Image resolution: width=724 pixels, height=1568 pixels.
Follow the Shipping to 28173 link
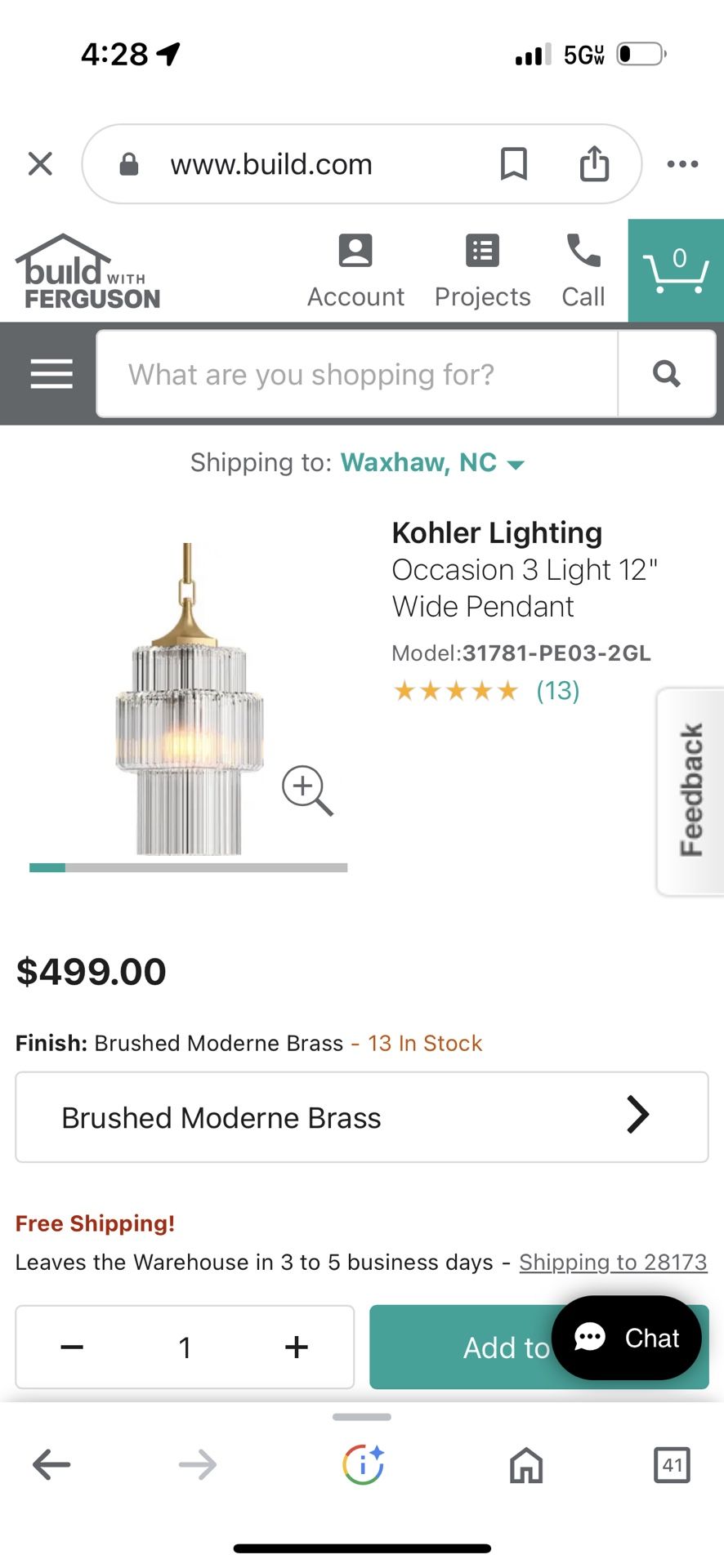612,1262
